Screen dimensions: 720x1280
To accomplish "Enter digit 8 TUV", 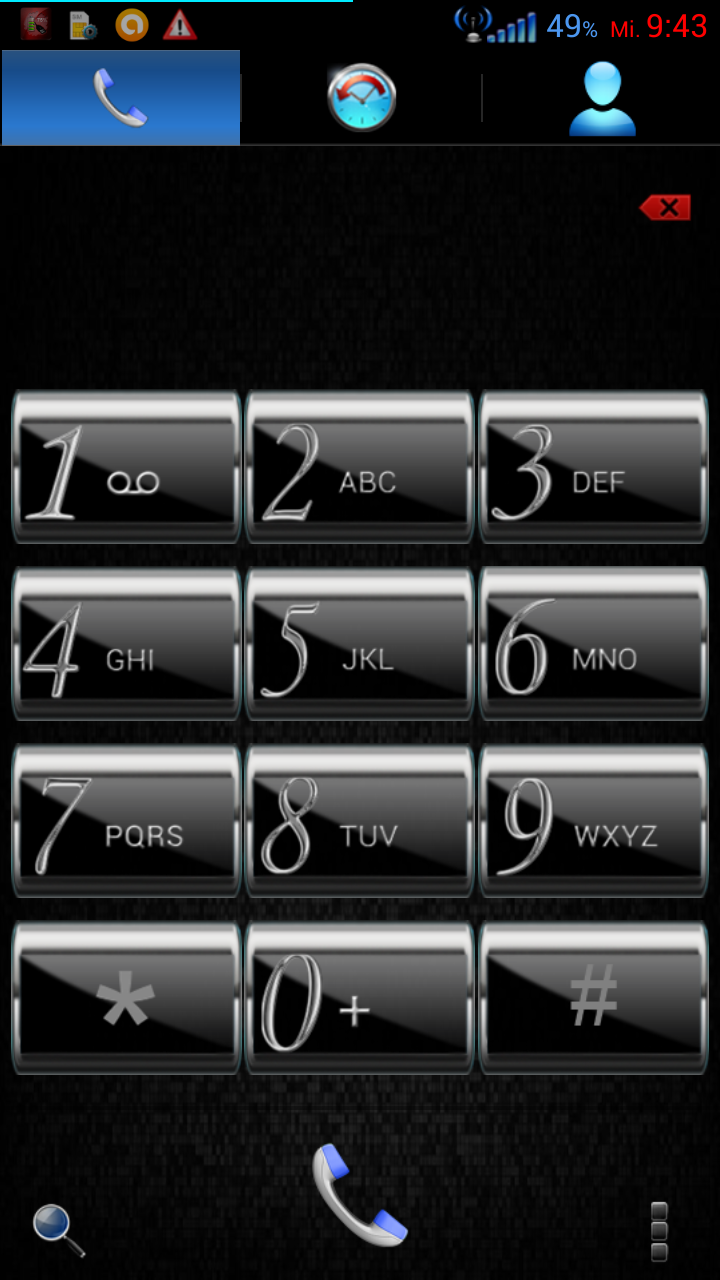I will pyautogui.click(x=360, y=821).
